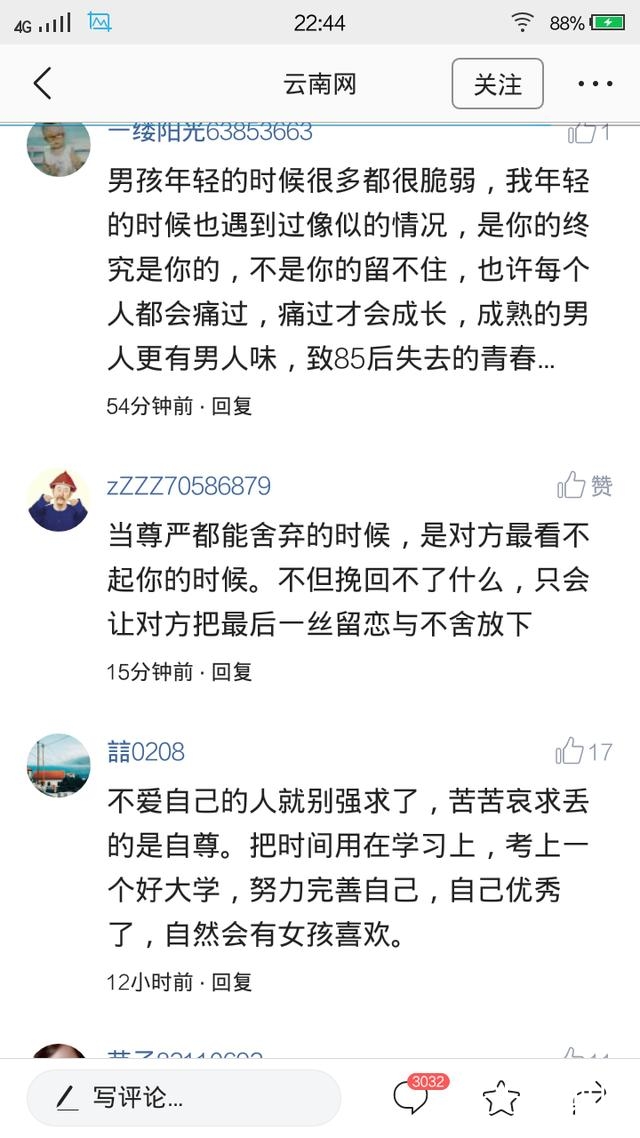Follow 云南网 with the 关注 button

click(497, 84)
